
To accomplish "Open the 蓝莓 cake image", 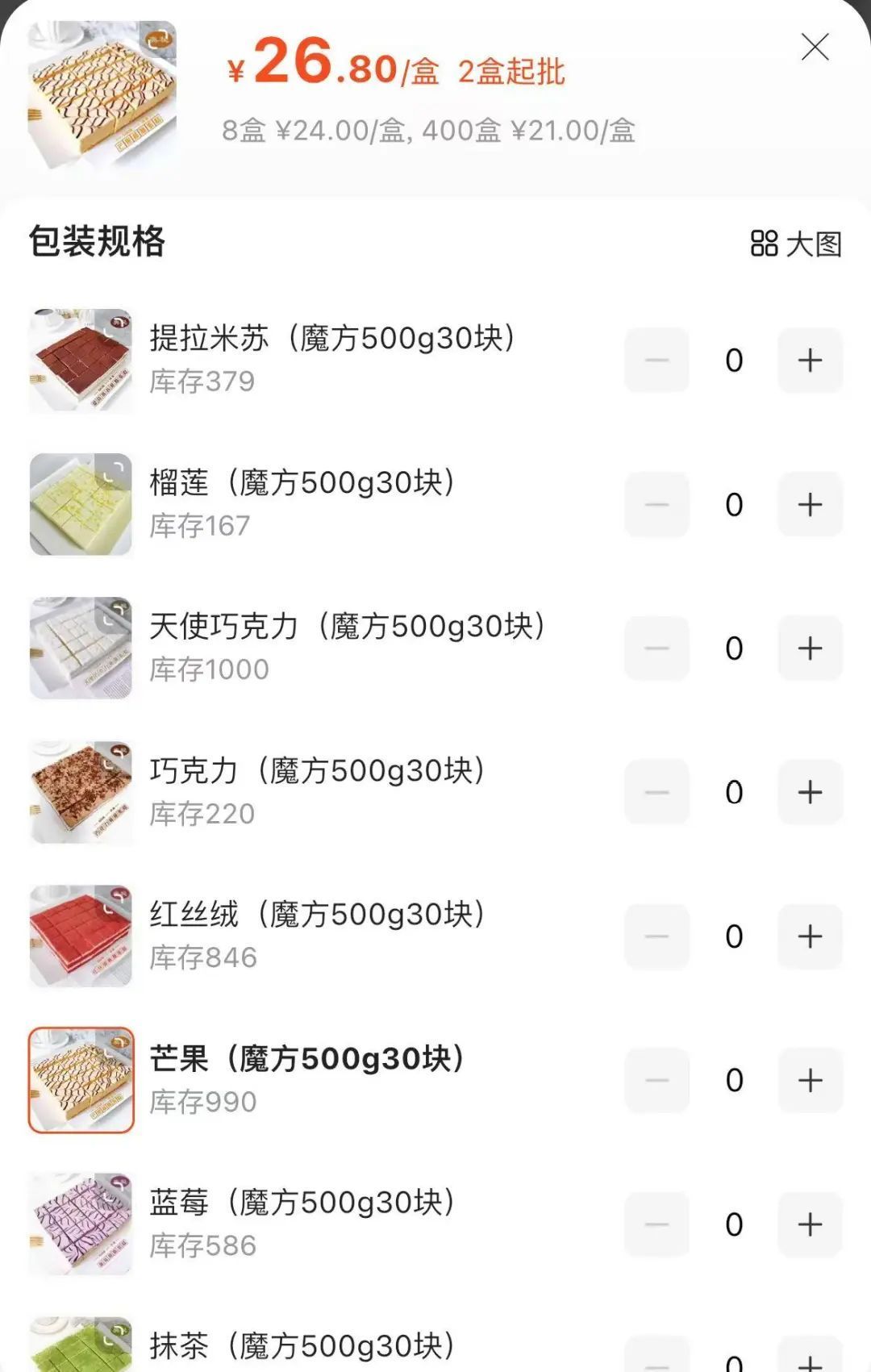I will click(81, 1224).
